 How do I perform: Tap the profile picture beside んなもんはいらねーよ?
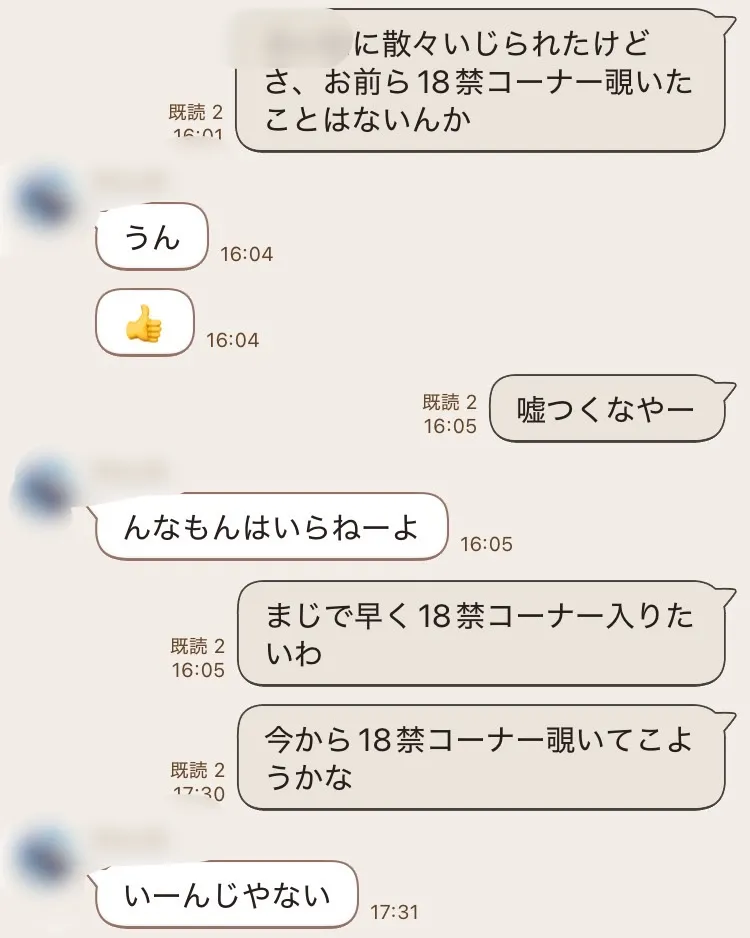coord(46,487)
